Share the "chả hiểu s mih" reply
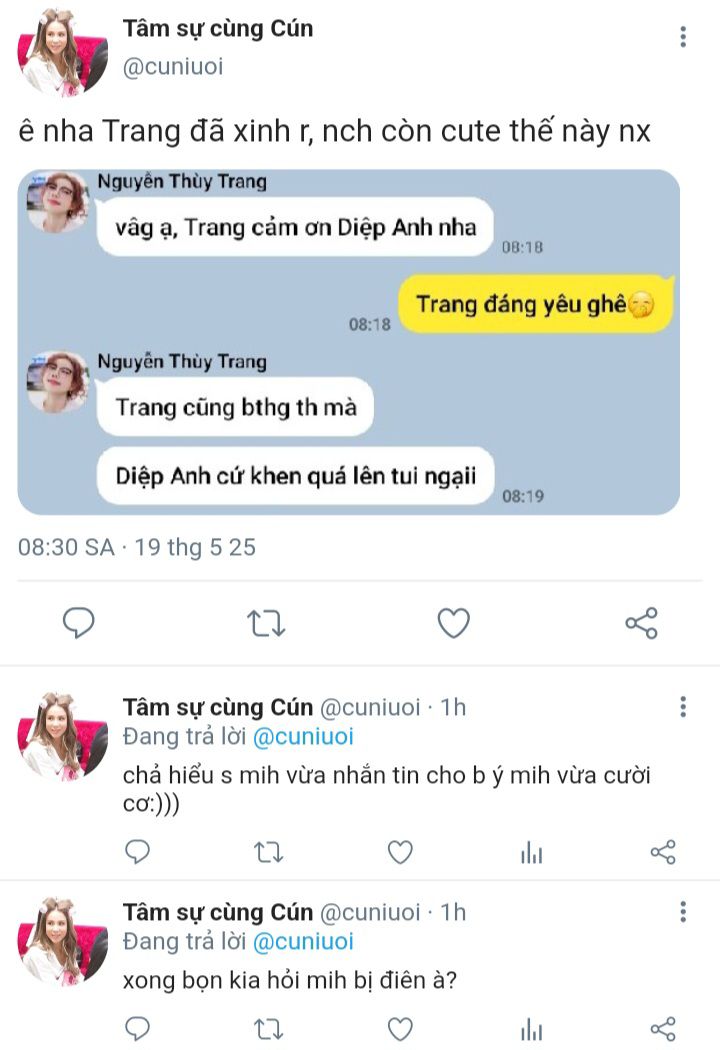Screen dimensions: 720x1050 [x=663, y=852]
